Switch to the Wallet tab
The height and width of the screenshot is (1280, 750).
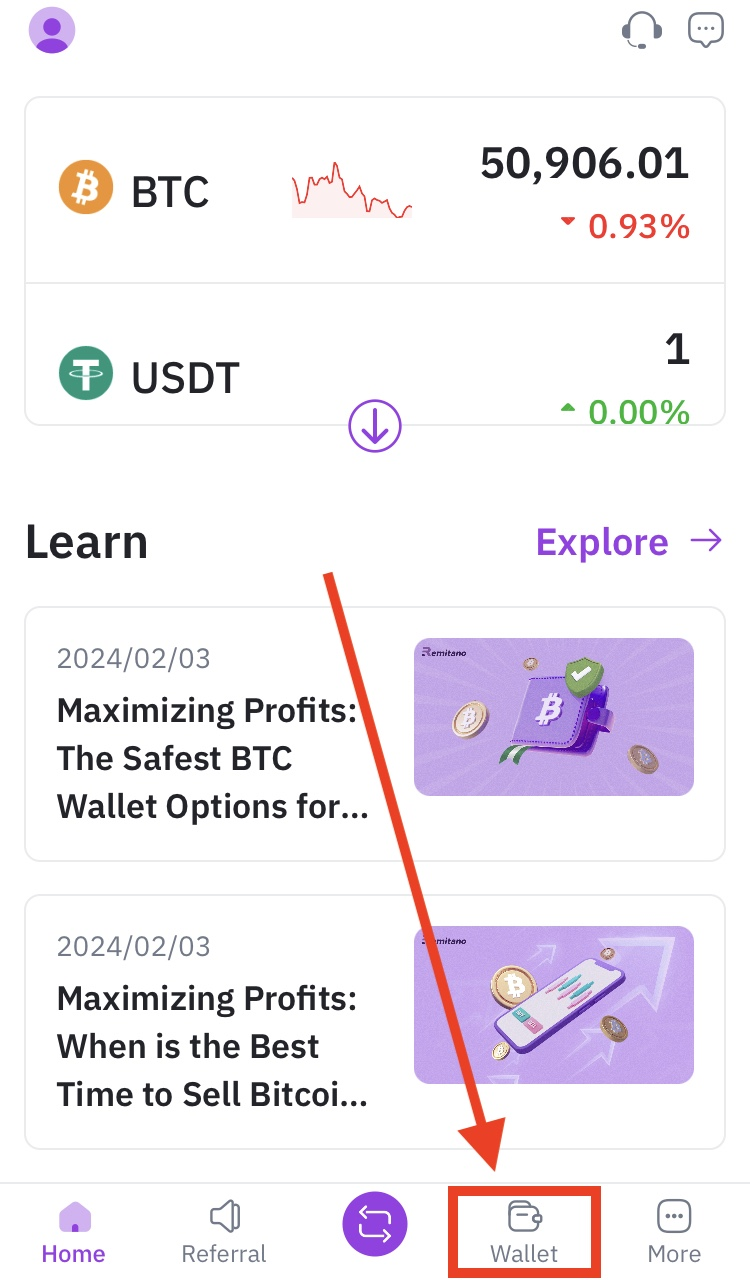(524, 1233)
